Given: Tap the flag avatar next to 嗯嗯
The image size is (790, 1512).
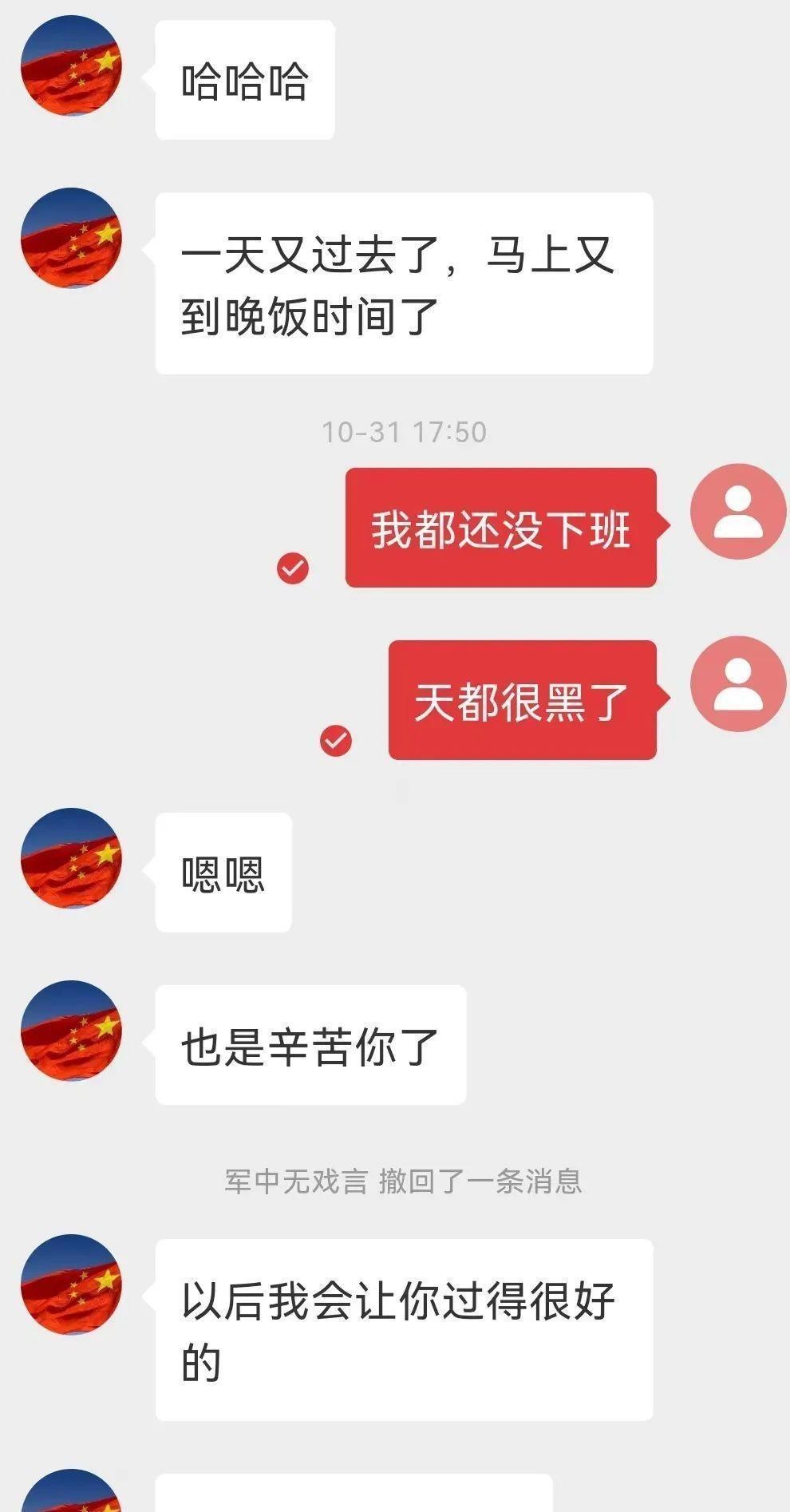Looking at the screenshot, I should pos(71,859).
